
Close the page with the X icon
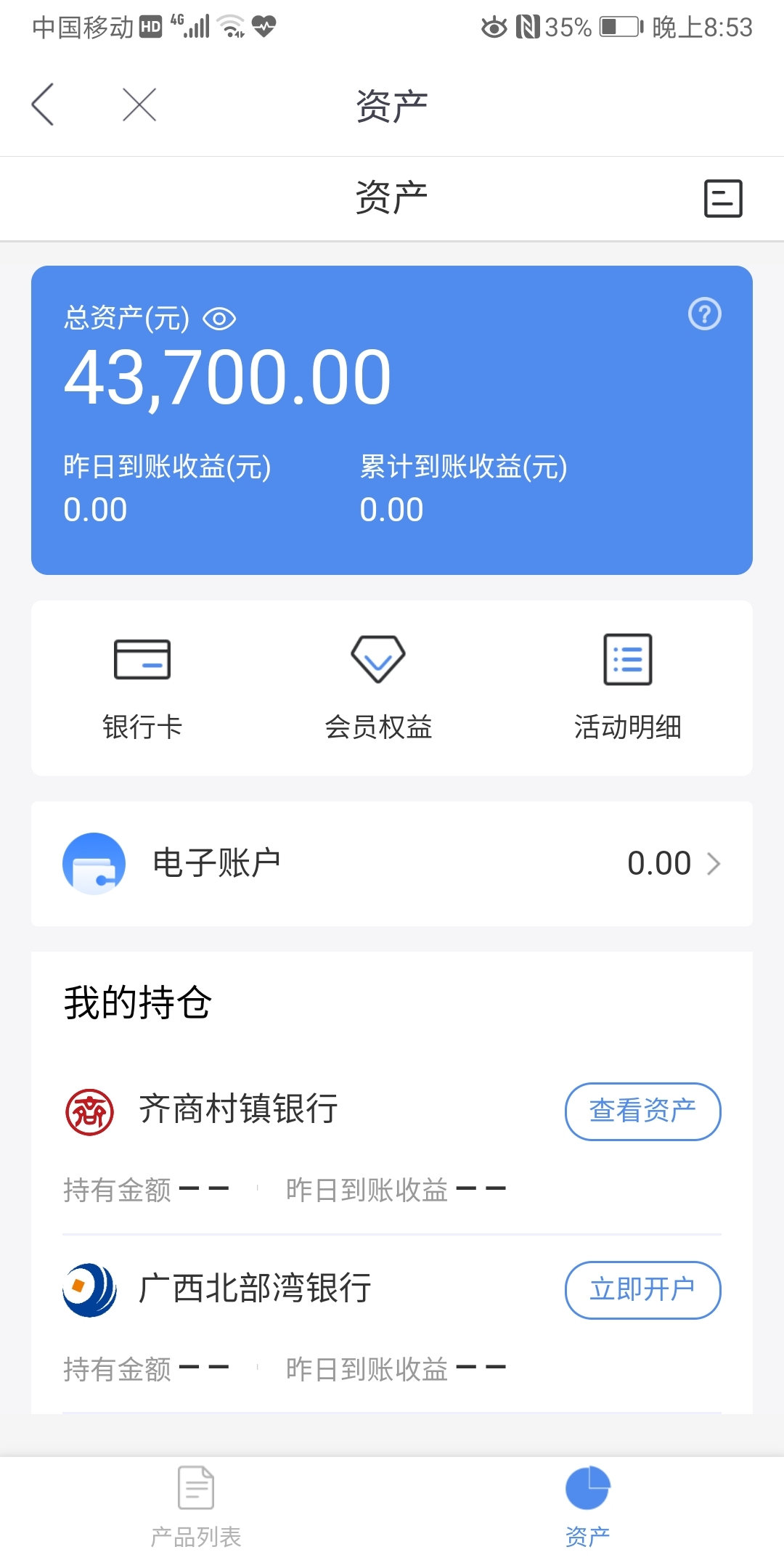point(139,105)
